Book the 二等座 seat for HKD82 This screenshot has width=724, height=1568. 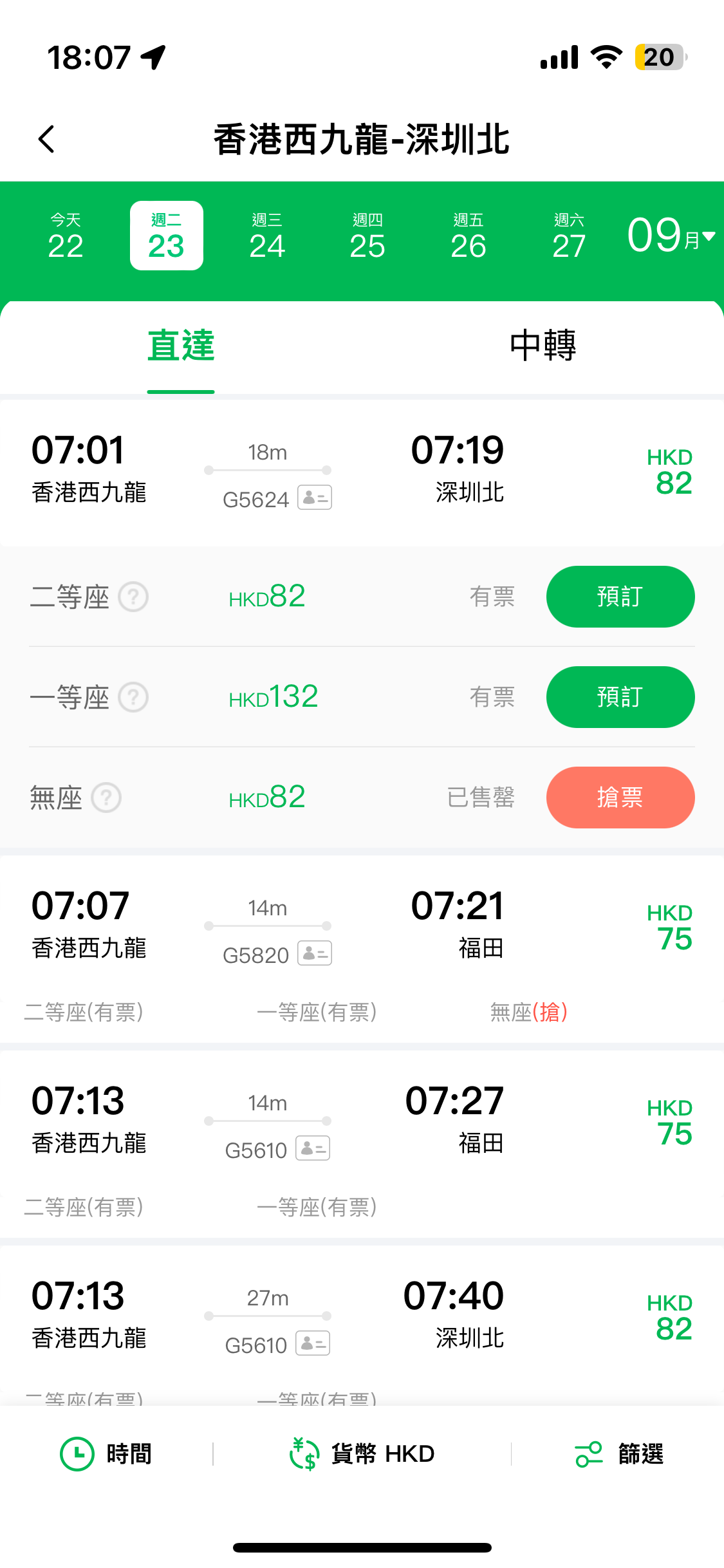point(620,597)
